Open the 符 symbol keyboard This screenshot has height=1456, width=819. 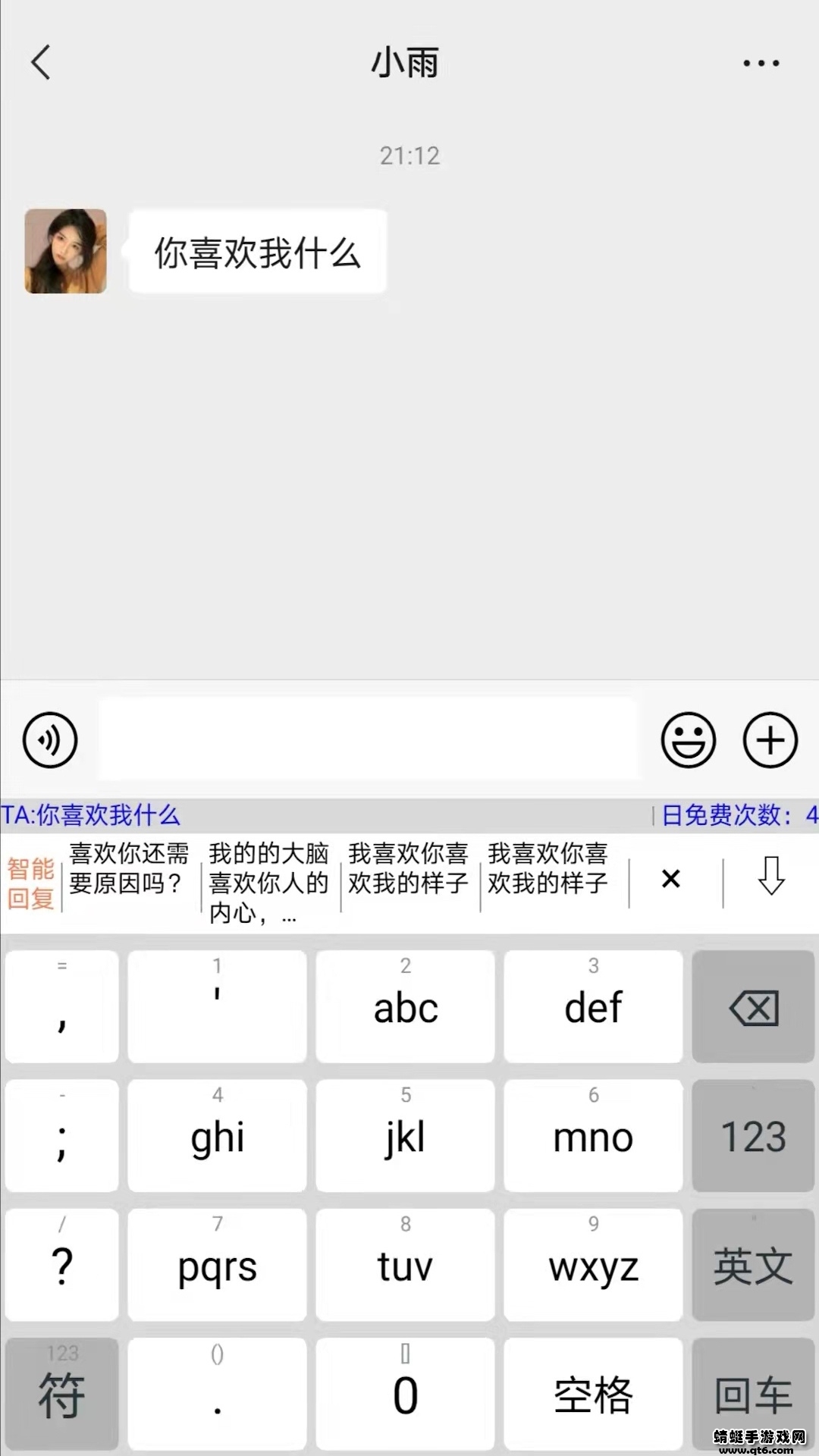click(62, 1394)
